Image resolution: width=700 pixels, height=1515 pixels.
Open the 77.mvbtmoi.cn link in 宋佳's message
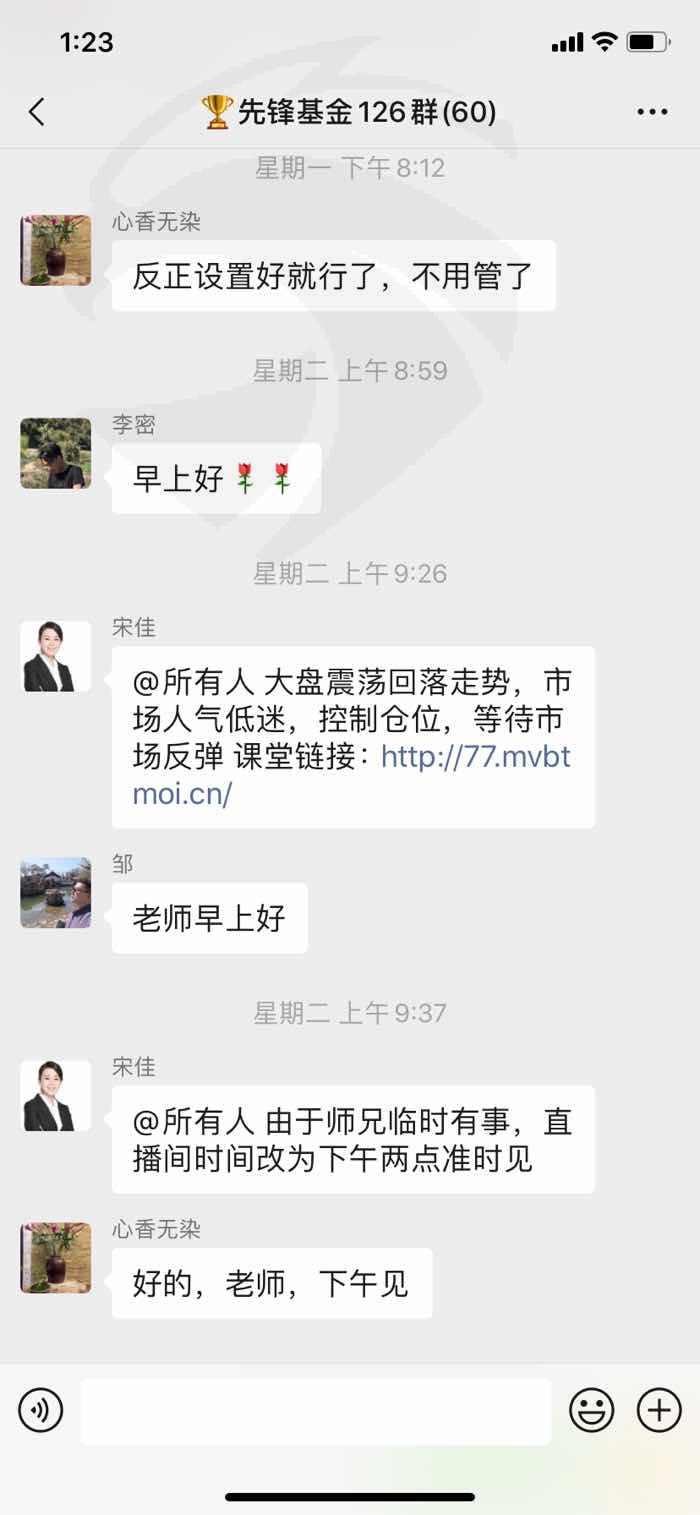tap(352, 775)
